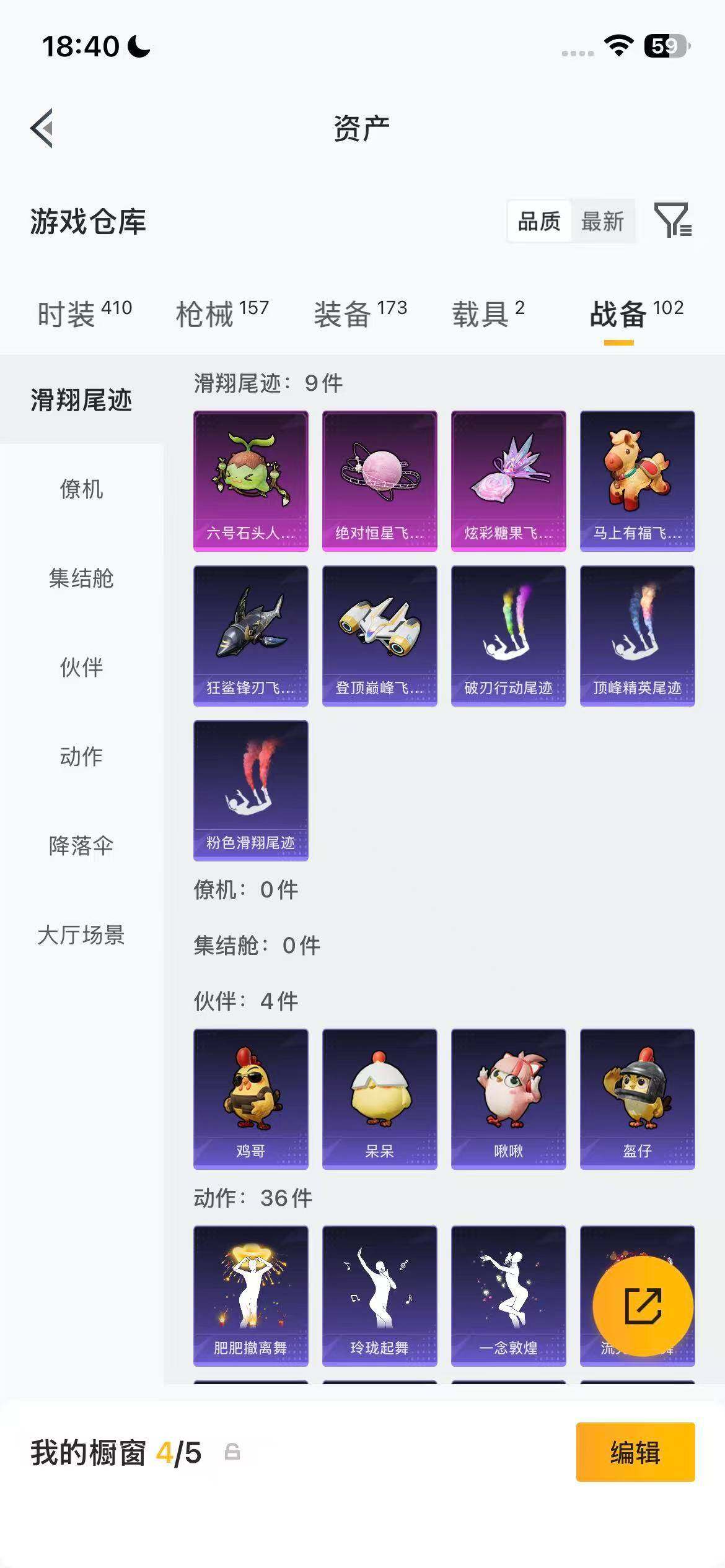Tap the yellow share floating icon

(643, 1307)
